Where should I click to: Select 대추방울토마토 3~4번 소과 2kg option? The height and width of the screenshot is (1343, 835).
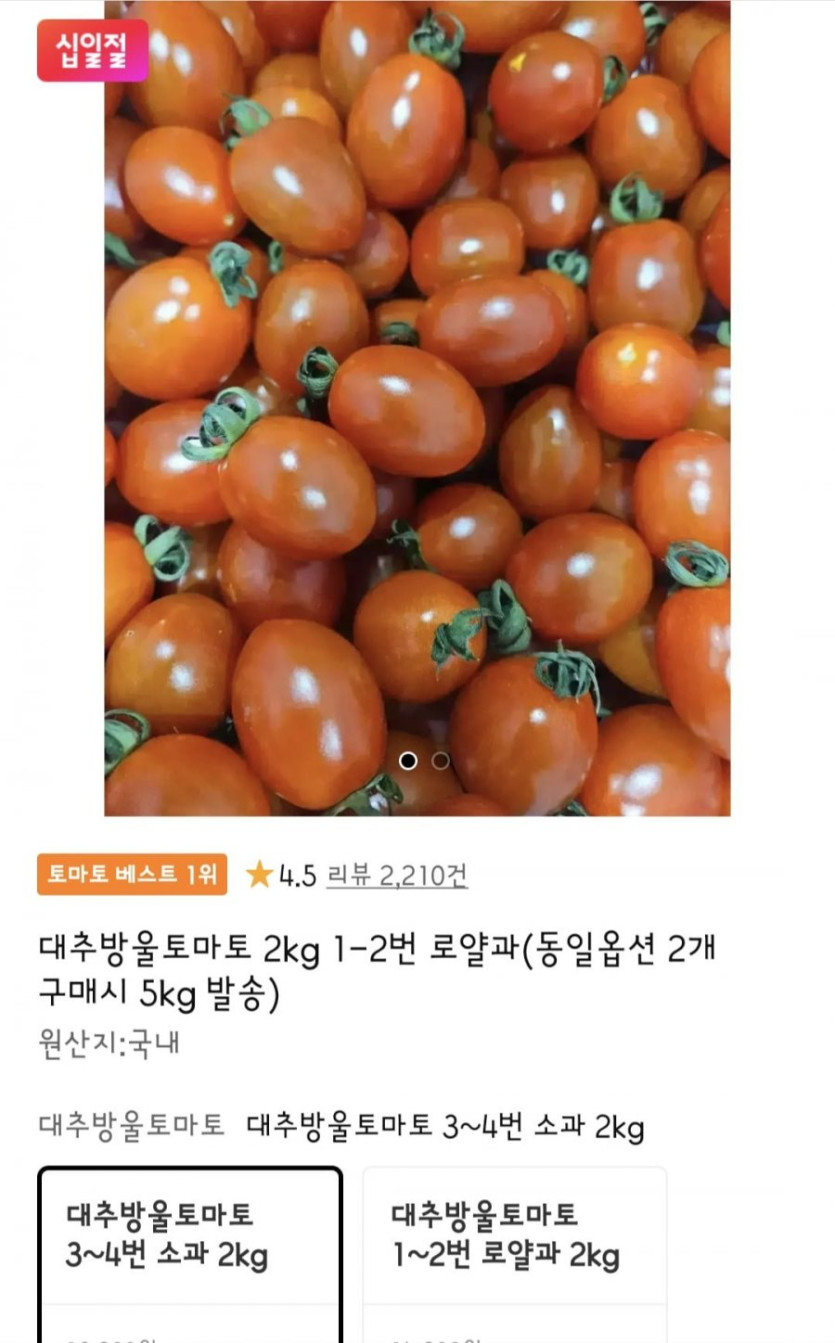tap(190, 1238)
